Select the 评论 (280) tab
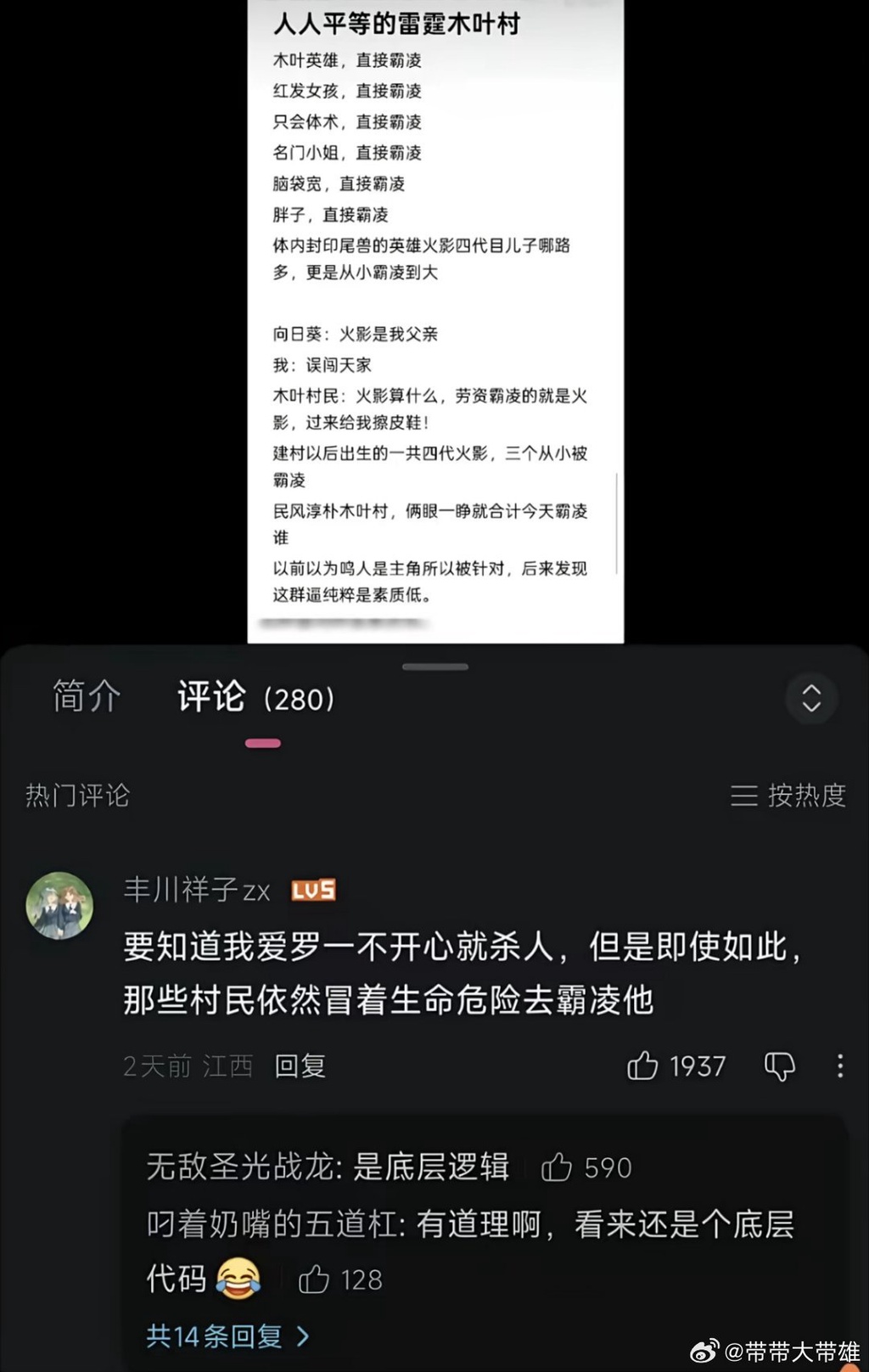The image size is (869, 1372). tap(255, 698)
